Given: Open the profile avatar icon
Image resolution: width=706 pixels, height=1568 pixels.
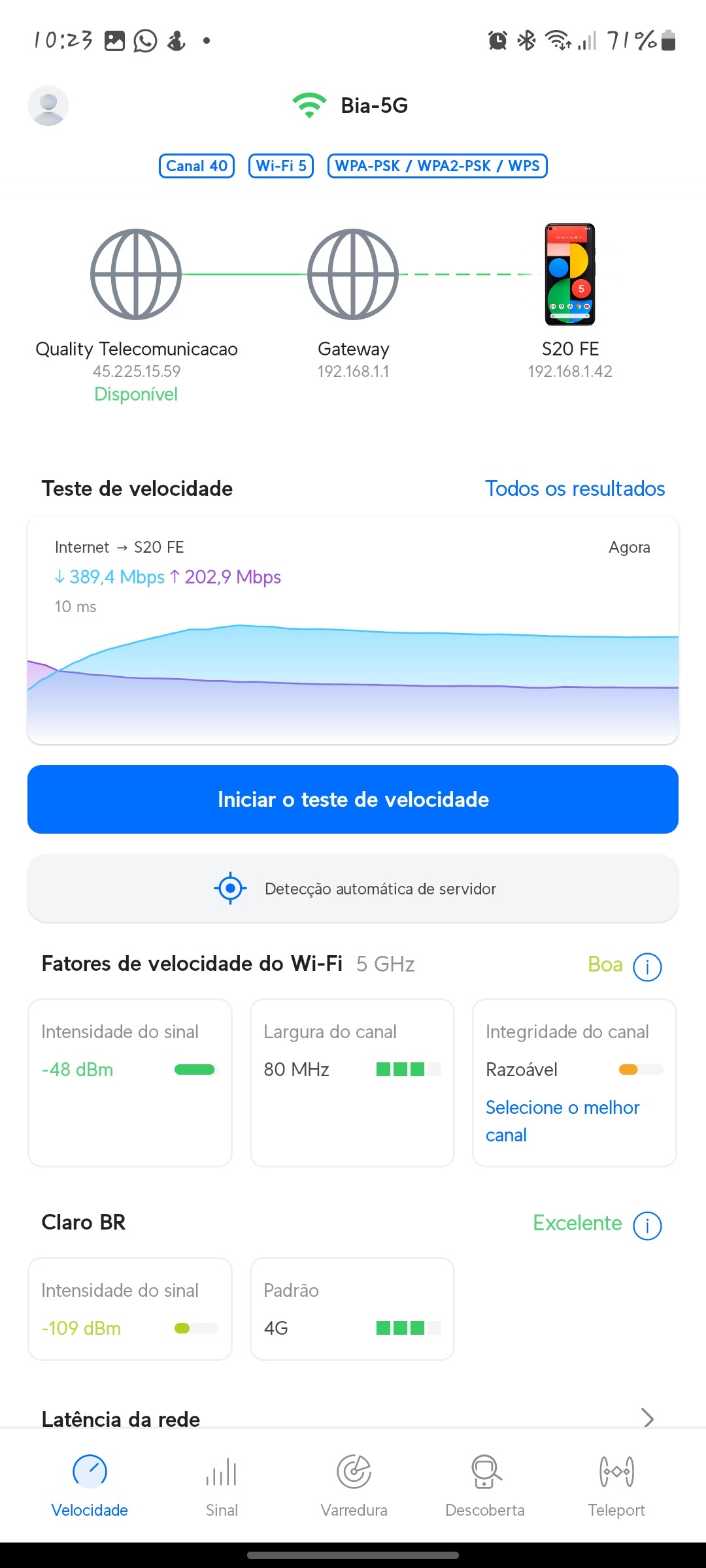Looking at the screenshot, I should point(48,105).
